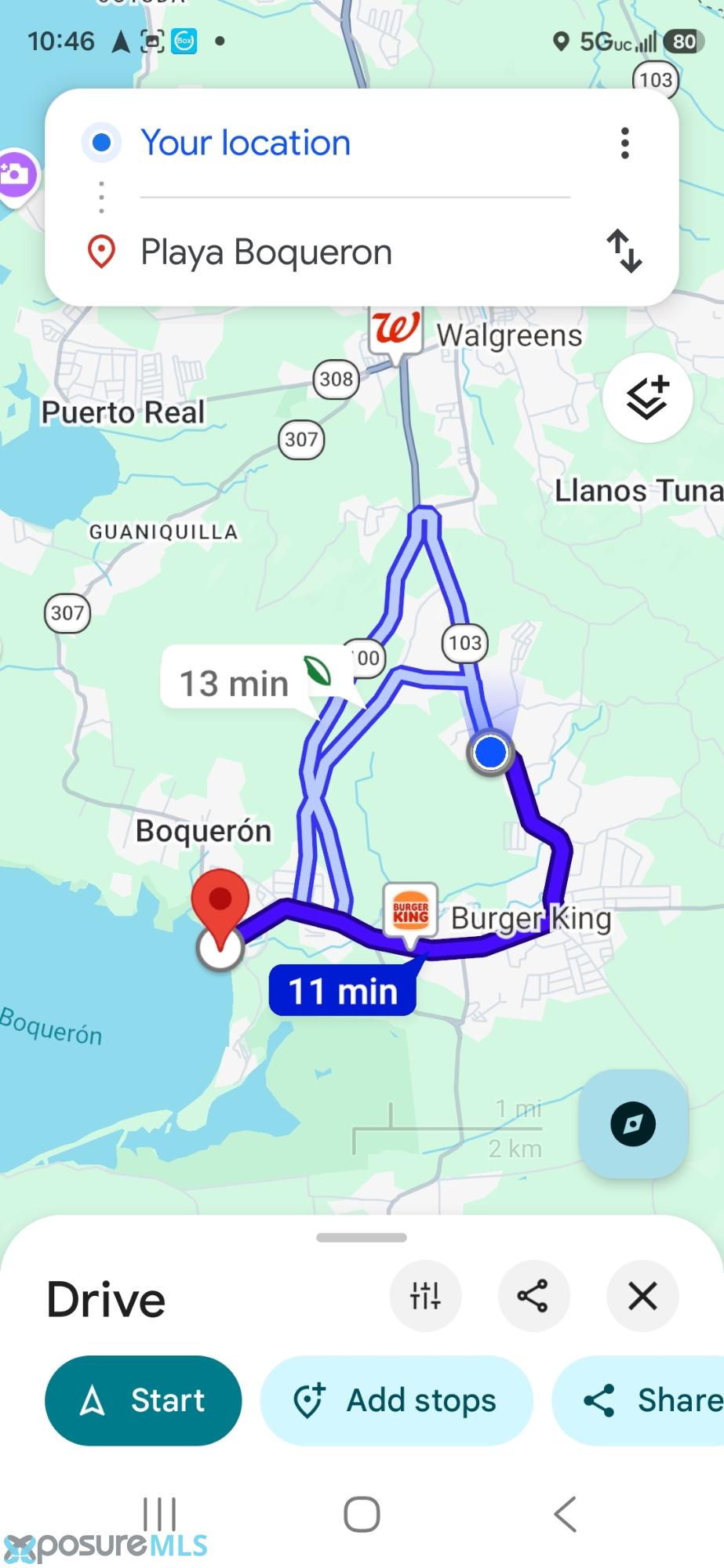Start navigation to Playa Boqueron
This screenshot has width=724, height=1568.
click(x=144, y=1400)
